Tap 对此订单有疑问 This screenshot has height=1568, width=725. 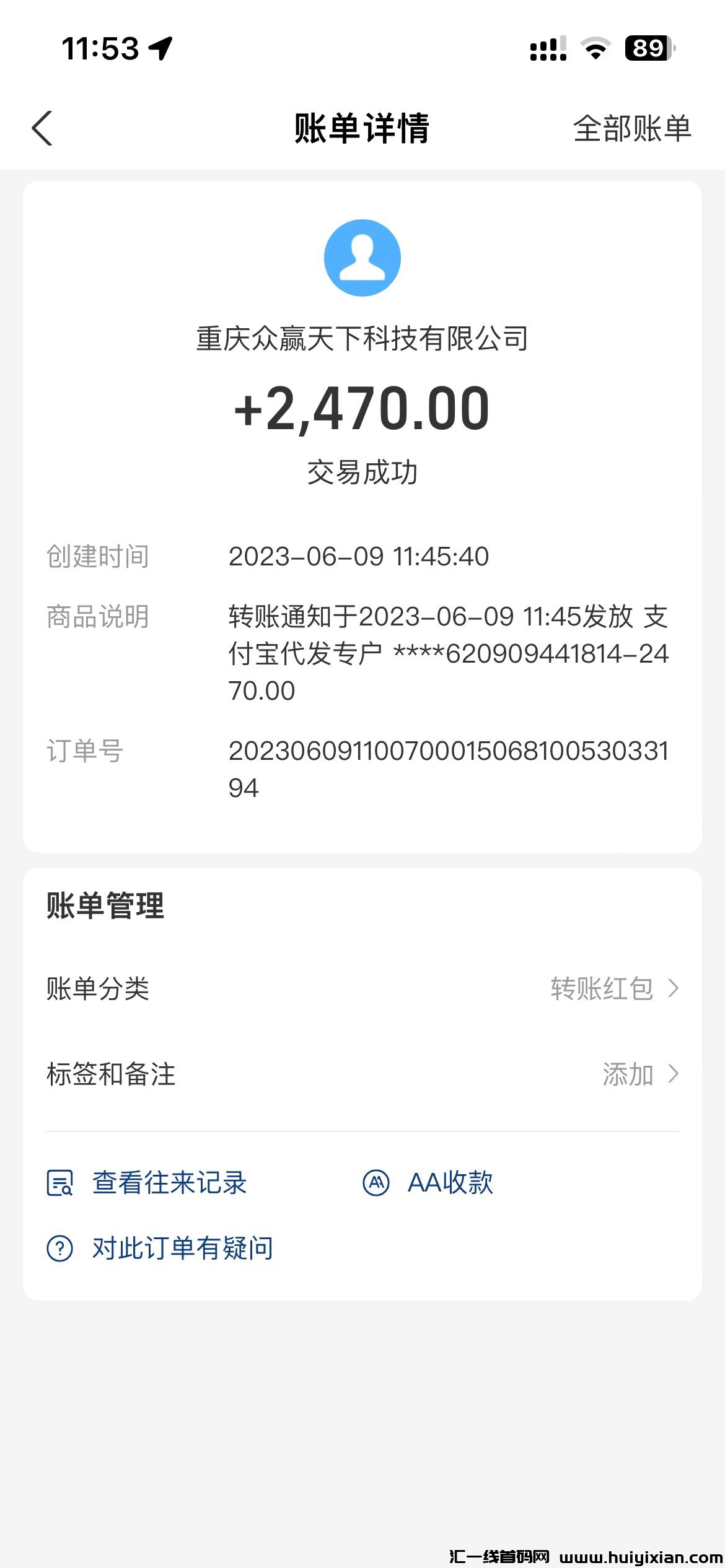pyautogui.click(x=182, y=1248)
